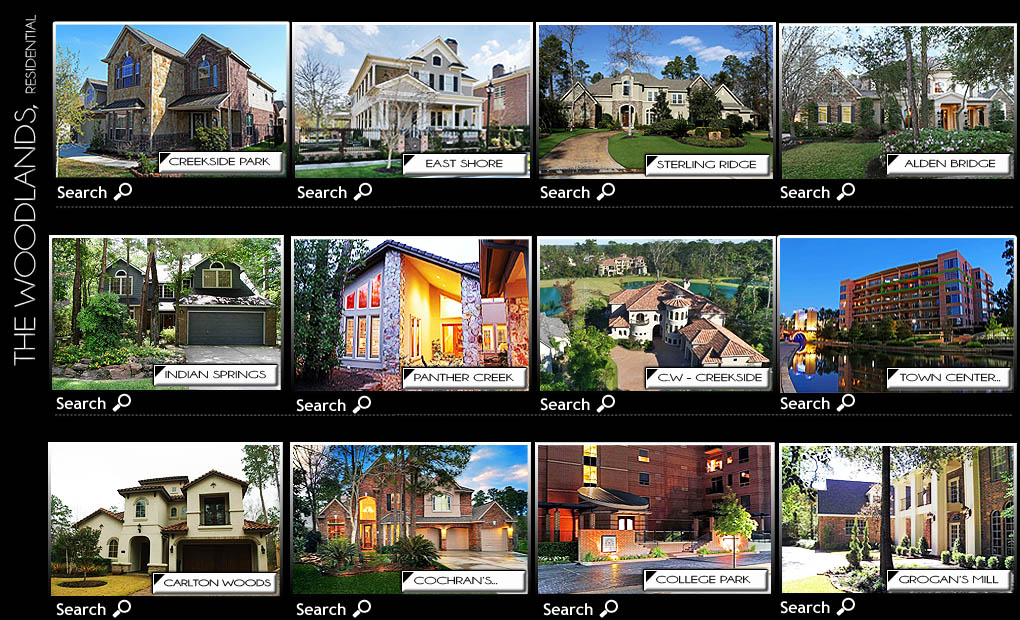Tap Search under Indian Springs

pos(94,403)
